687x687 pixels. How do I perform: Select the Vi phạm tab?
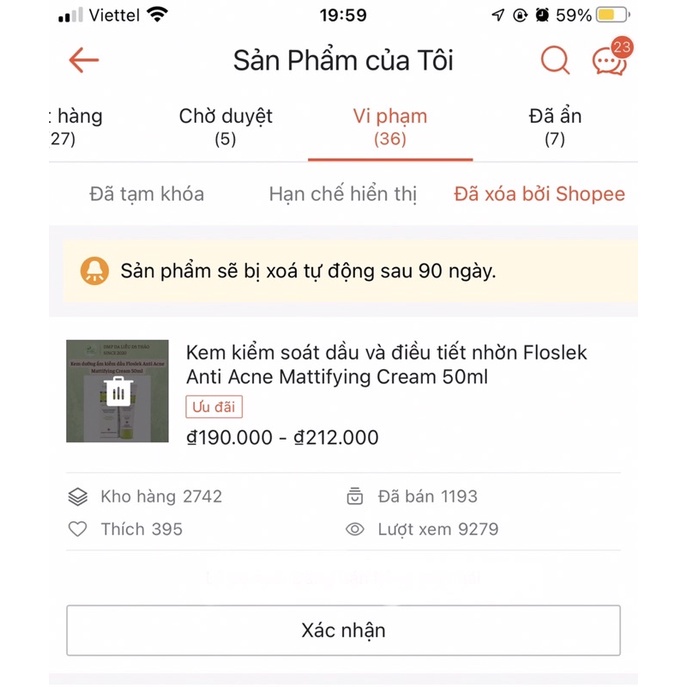click(x=390, y=127)
